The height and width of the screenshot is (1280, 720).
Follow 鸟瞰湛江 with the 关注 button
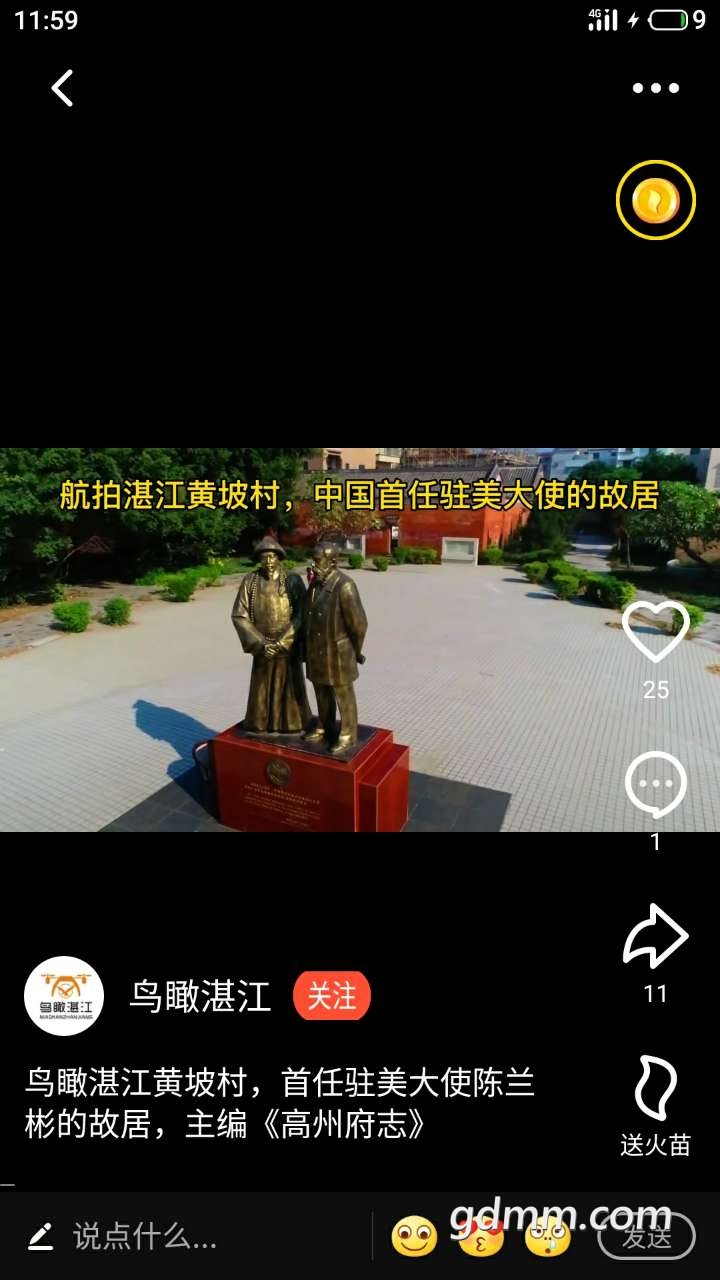(331, 996)
